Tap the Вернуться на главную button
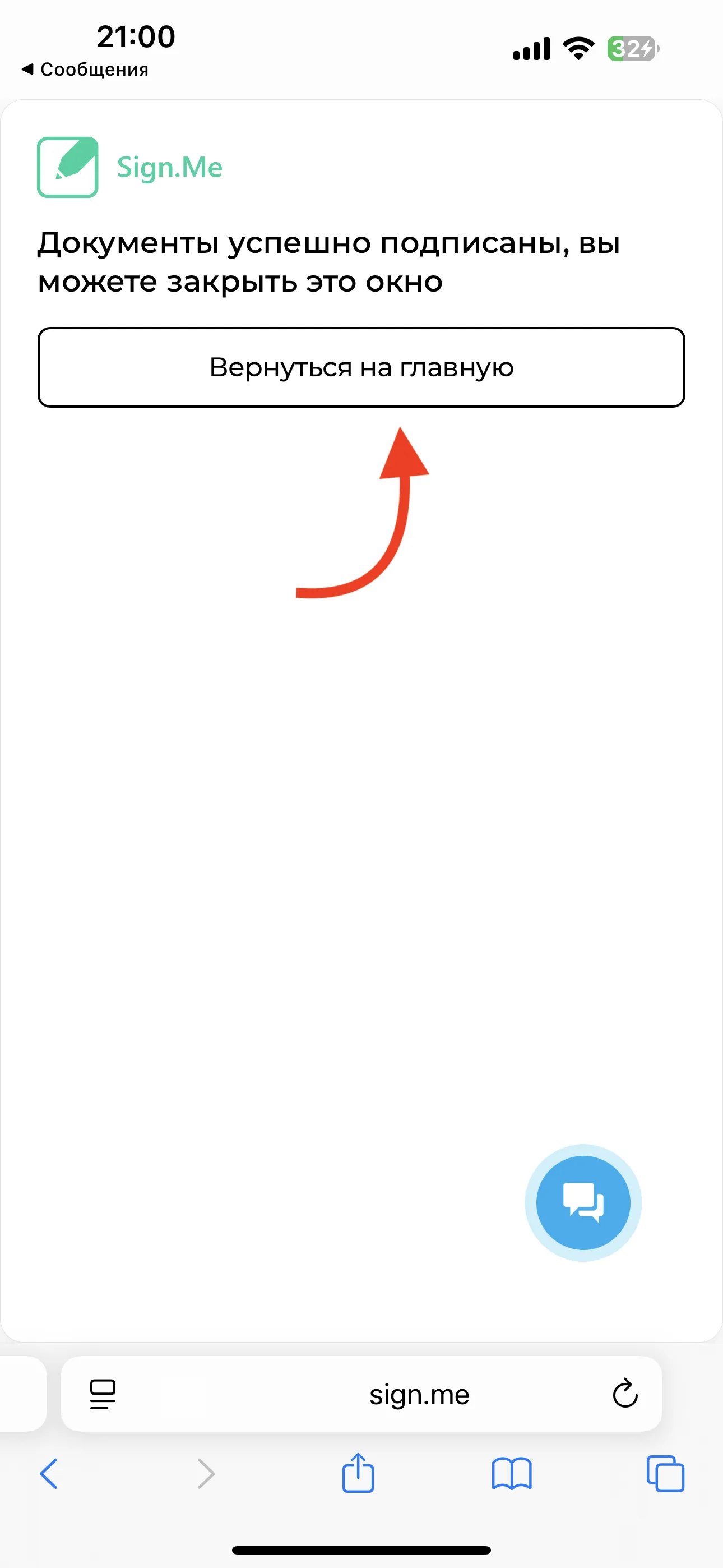Screen dimensions: 723x1568 [361, 367]
